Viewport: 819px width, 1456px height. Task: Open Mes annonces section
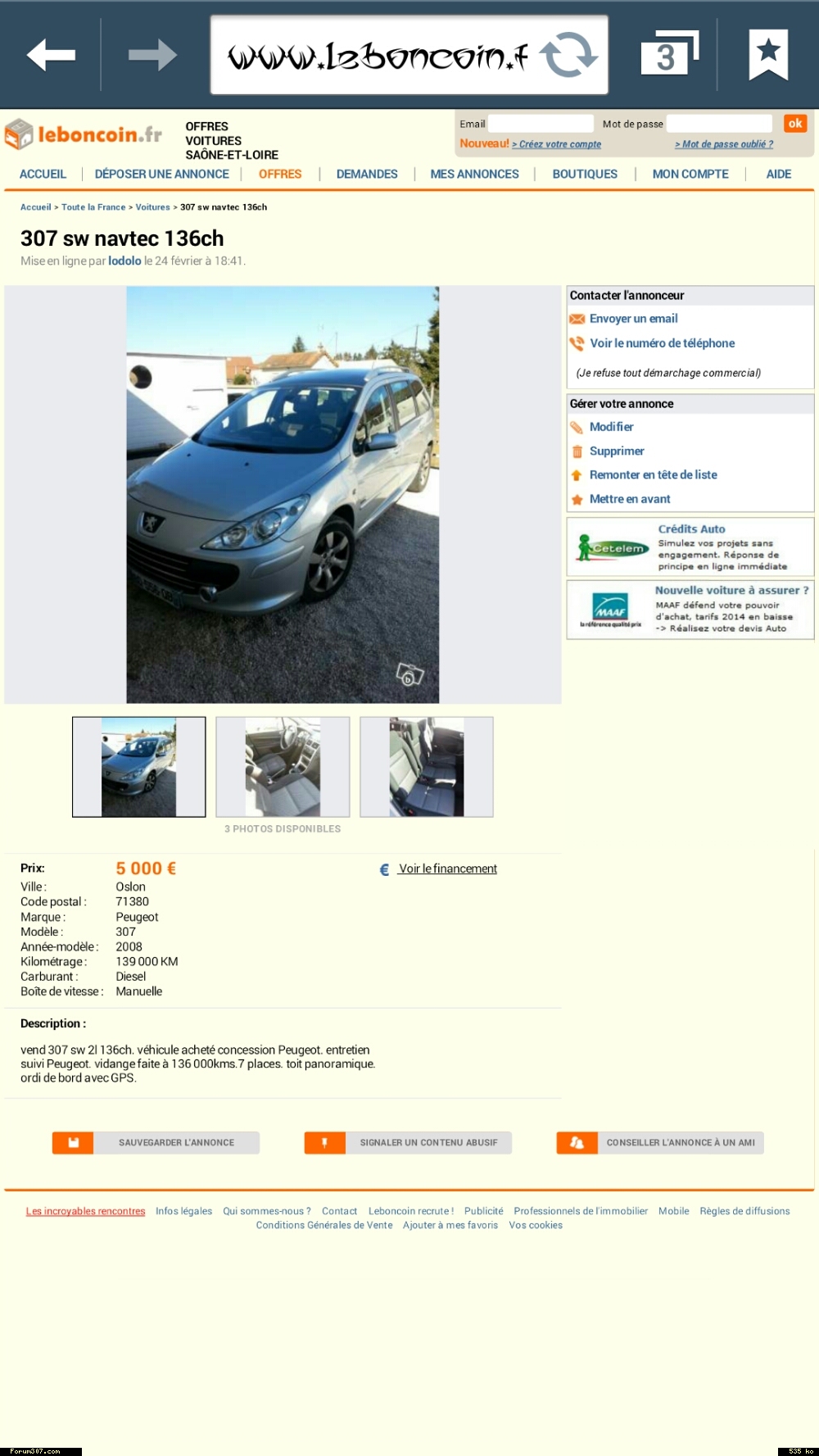click(474, 174)
